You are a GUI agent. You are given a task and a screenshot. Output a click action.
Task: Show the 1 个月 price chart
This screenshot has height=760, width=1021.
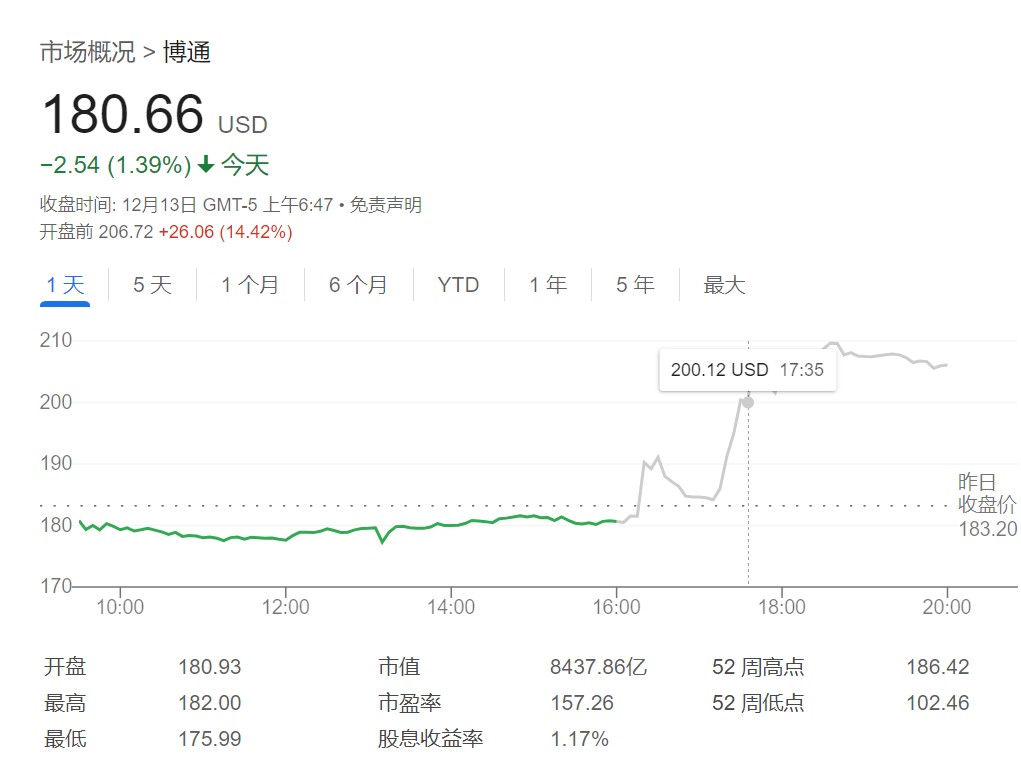[250, 285]
